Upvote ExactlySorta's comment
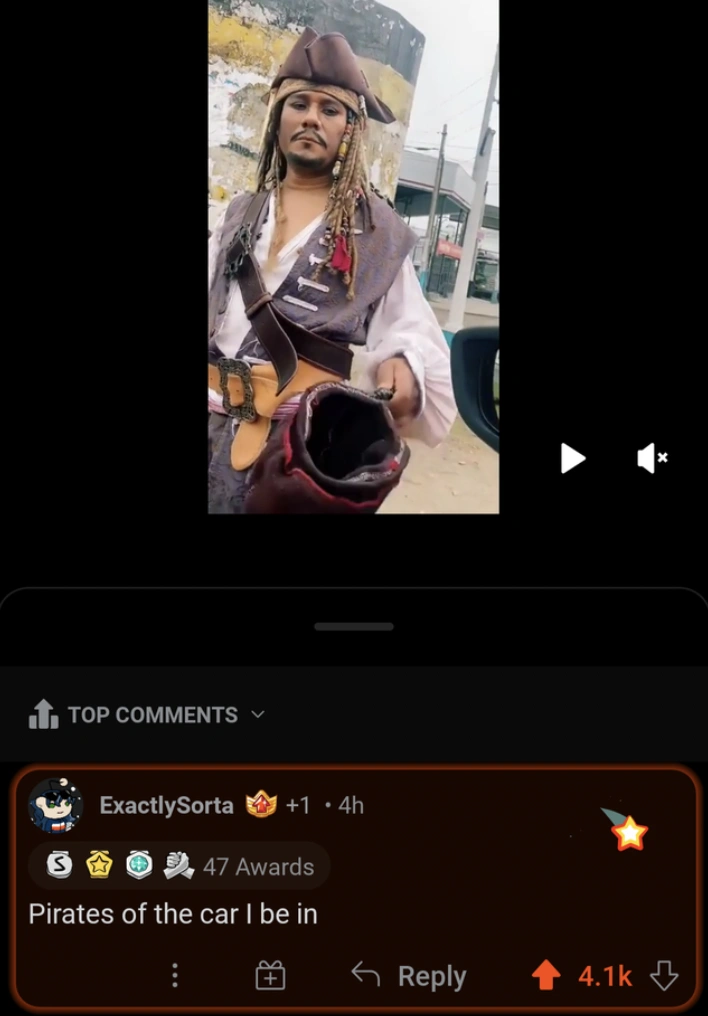Screen dimensions: 708x1016 (x=545, y=976)
